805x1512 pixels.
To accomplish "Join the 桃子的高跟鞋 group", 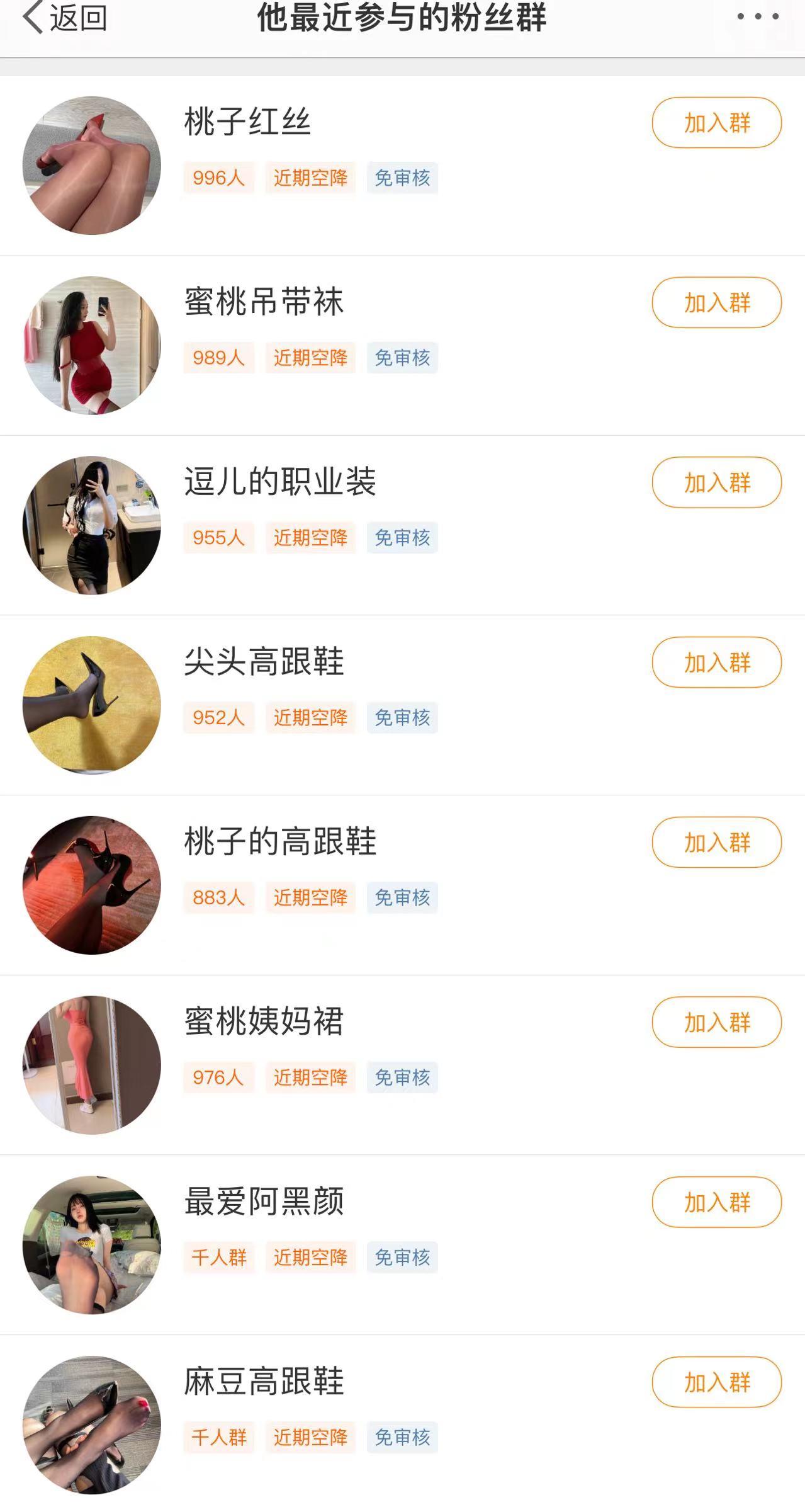I will point(716,843).
